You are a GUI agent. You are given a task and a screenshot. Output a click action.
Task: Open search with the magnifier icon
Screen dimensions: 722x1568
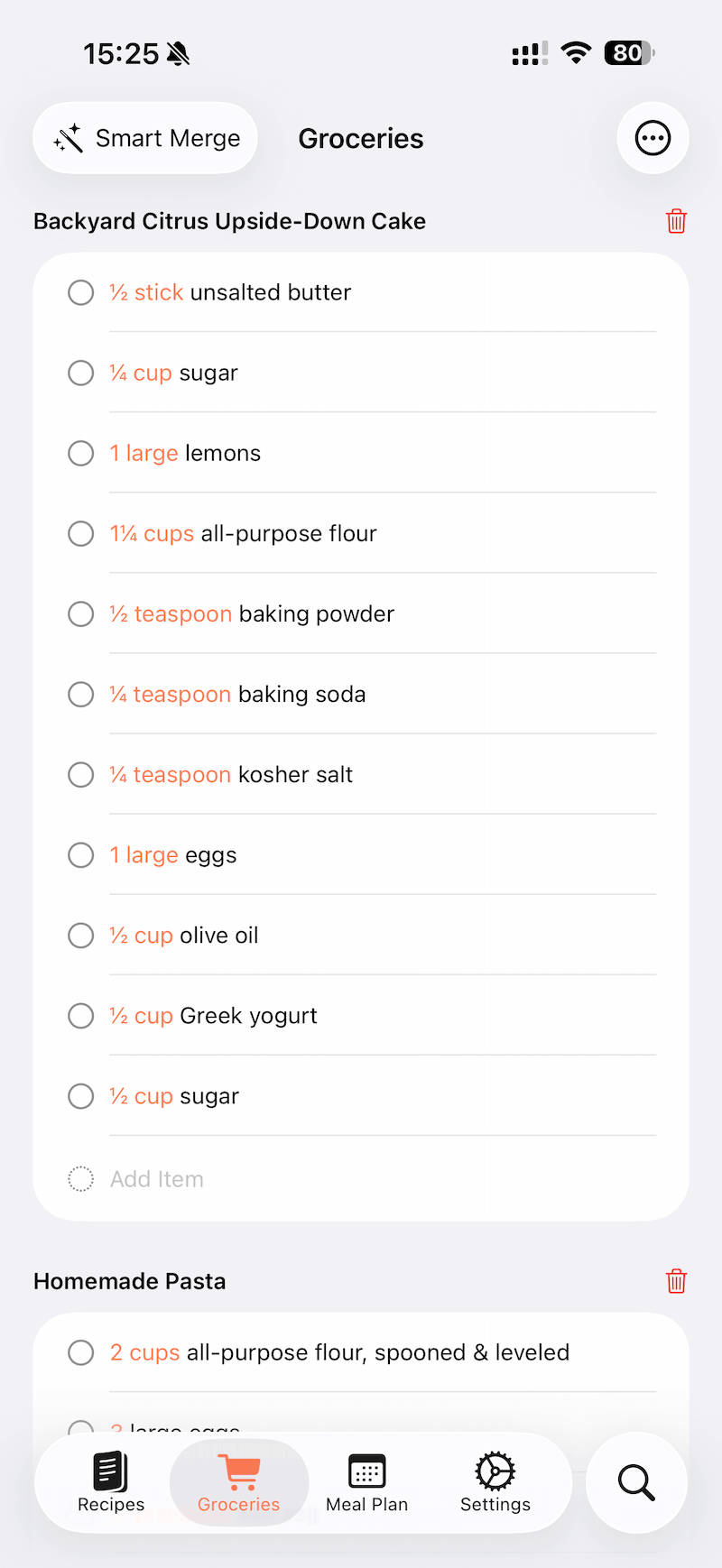click(x=635, y=1482)
